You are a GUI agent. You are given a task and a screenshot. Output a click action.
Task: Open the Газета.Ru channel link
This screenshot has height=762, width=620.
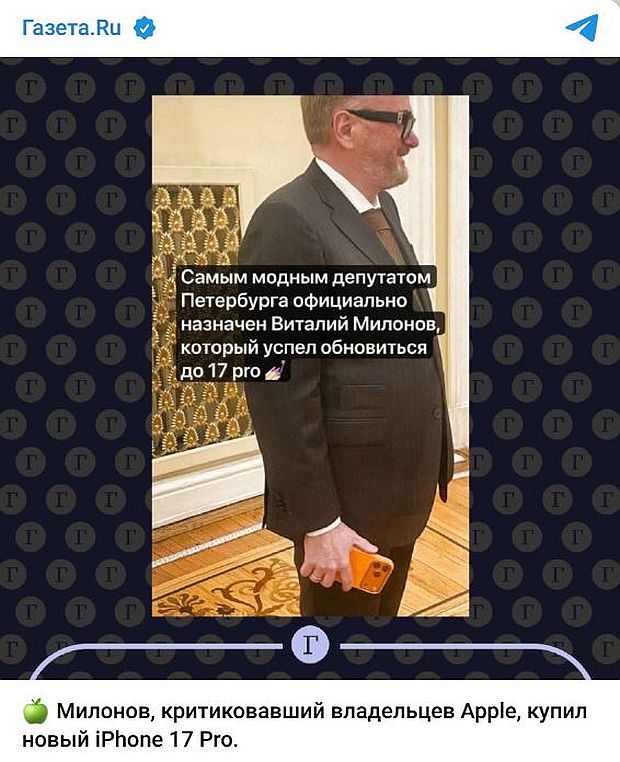tap(72, 27)
